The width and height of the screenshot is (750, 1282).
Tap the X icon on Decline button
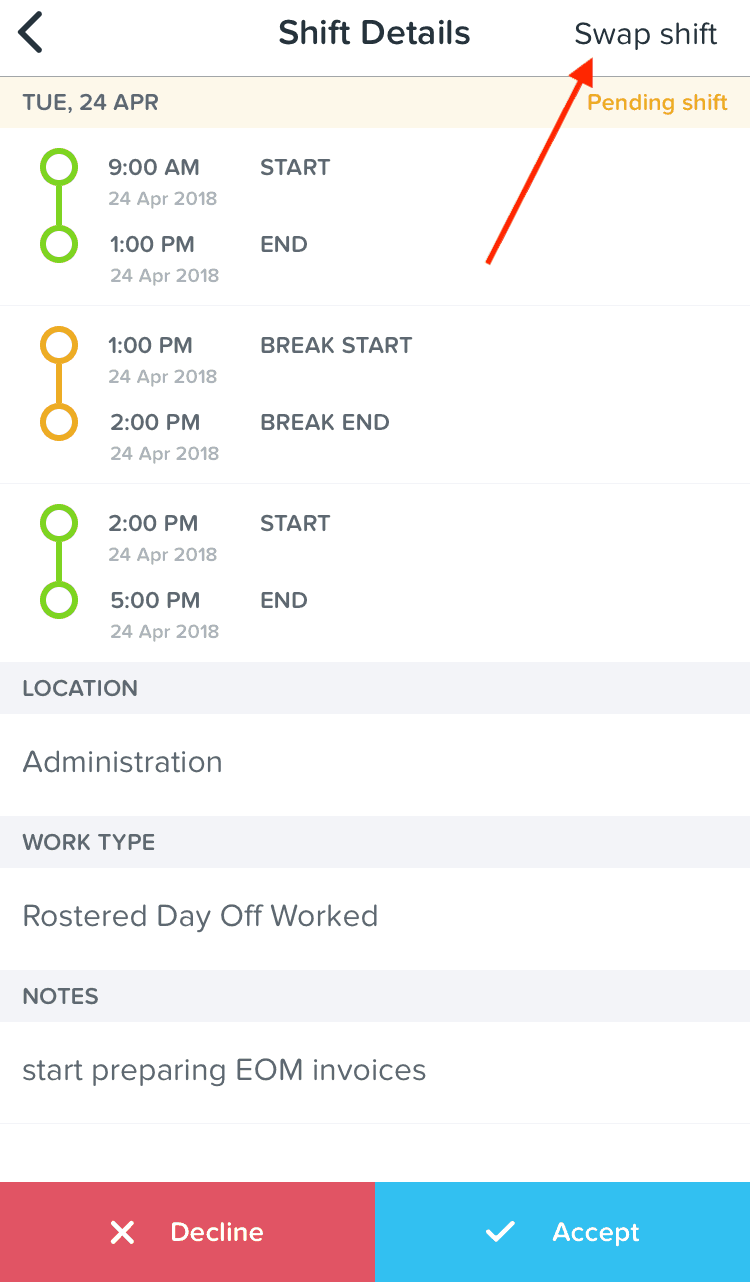122,1232
